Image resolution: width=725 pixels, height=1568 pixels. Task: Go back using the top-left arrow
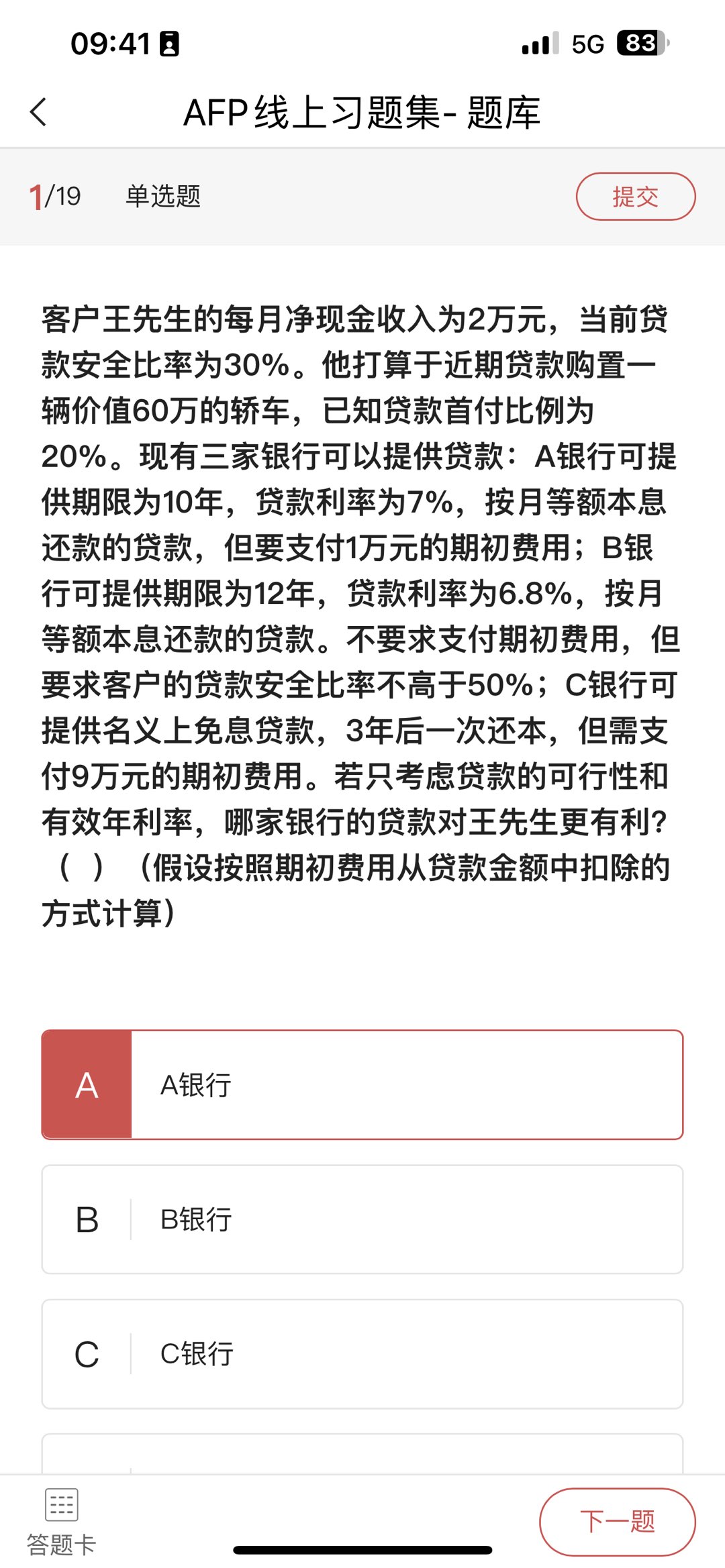pyautogui.click(x=39, y=112)
